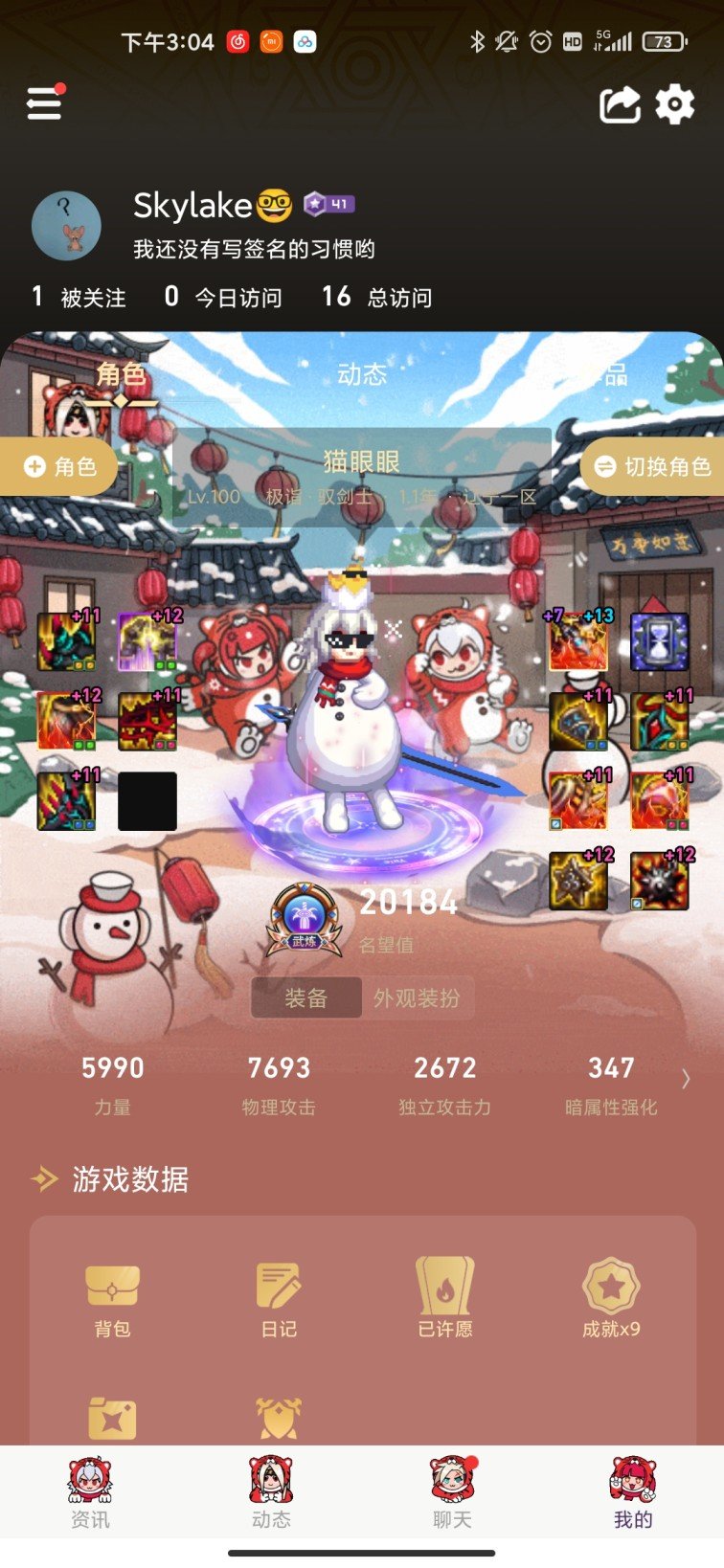Expand more attributes with the chevron
Viewport: 724px width, 1568px height.
coord(686,1080)
